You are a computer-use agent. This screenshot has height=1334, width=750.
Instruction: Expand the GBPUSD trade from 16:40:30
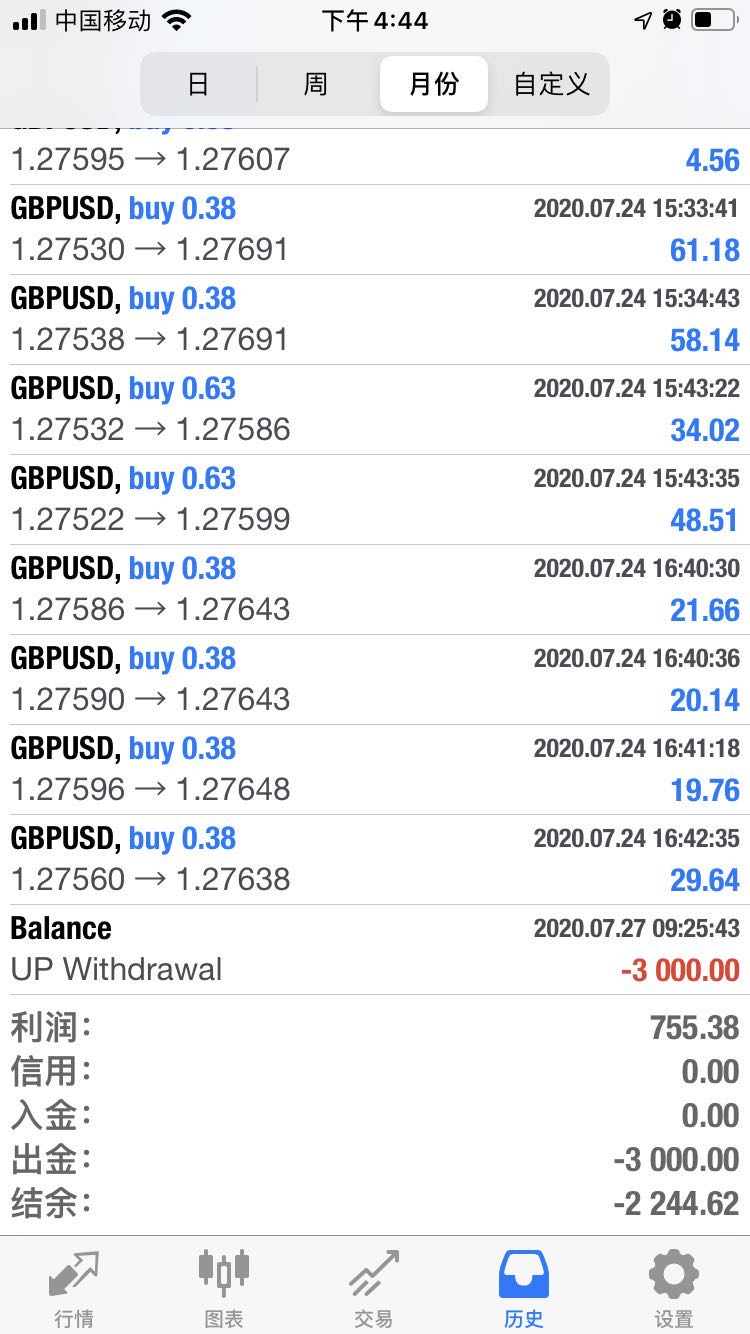[375, 590]
